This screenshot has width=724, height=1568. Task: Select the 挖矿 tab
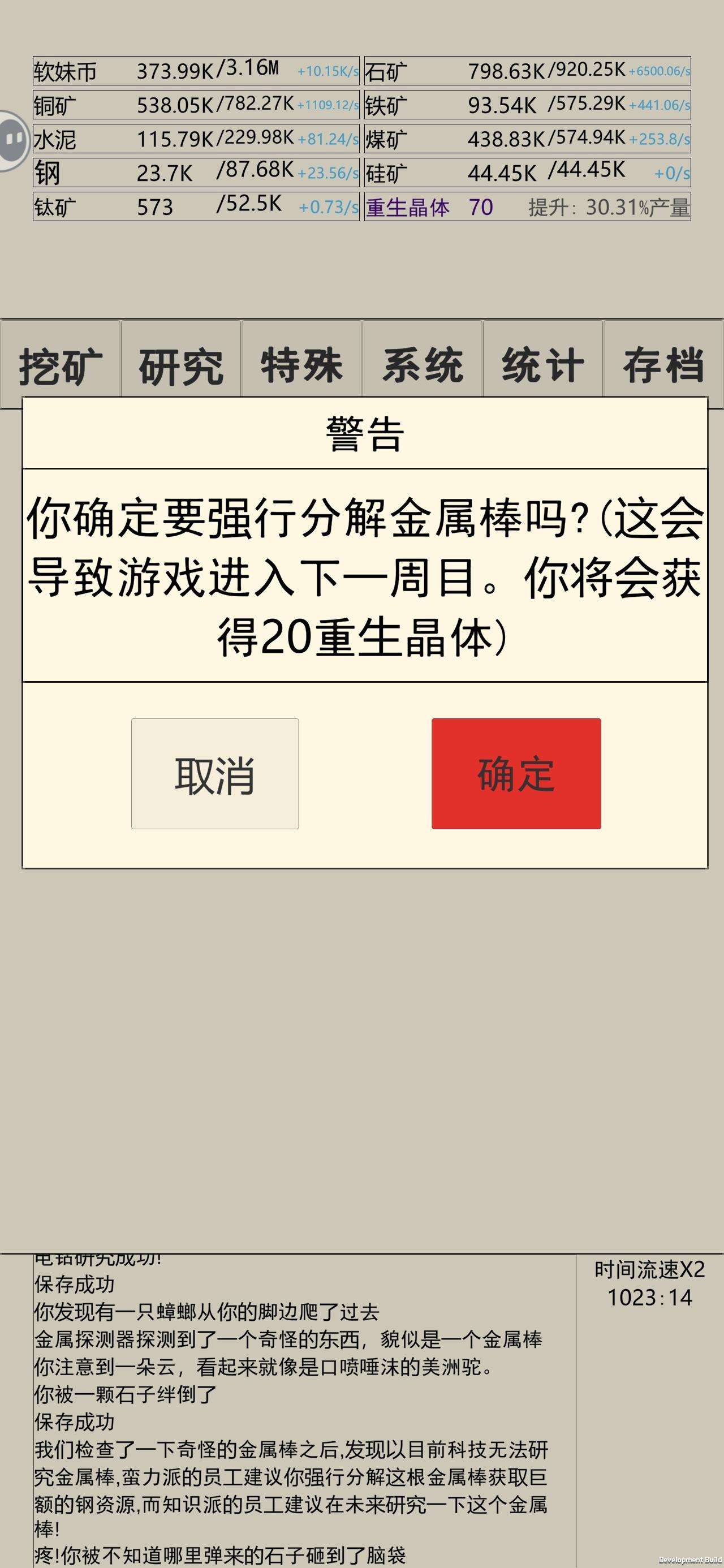click(61, 359)
